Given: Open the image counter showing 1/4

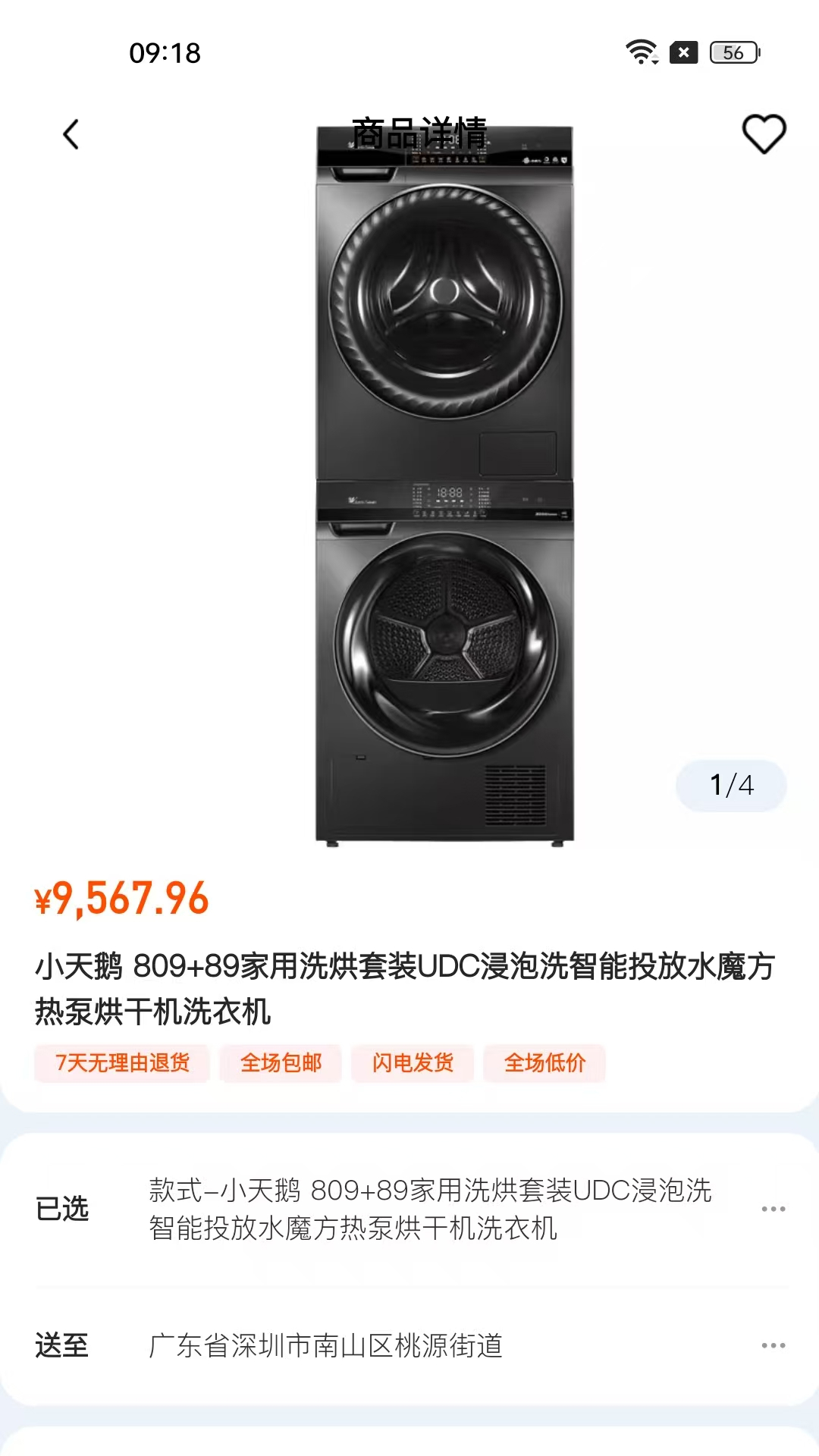Looking at the screenshot, I should point(730,786).
